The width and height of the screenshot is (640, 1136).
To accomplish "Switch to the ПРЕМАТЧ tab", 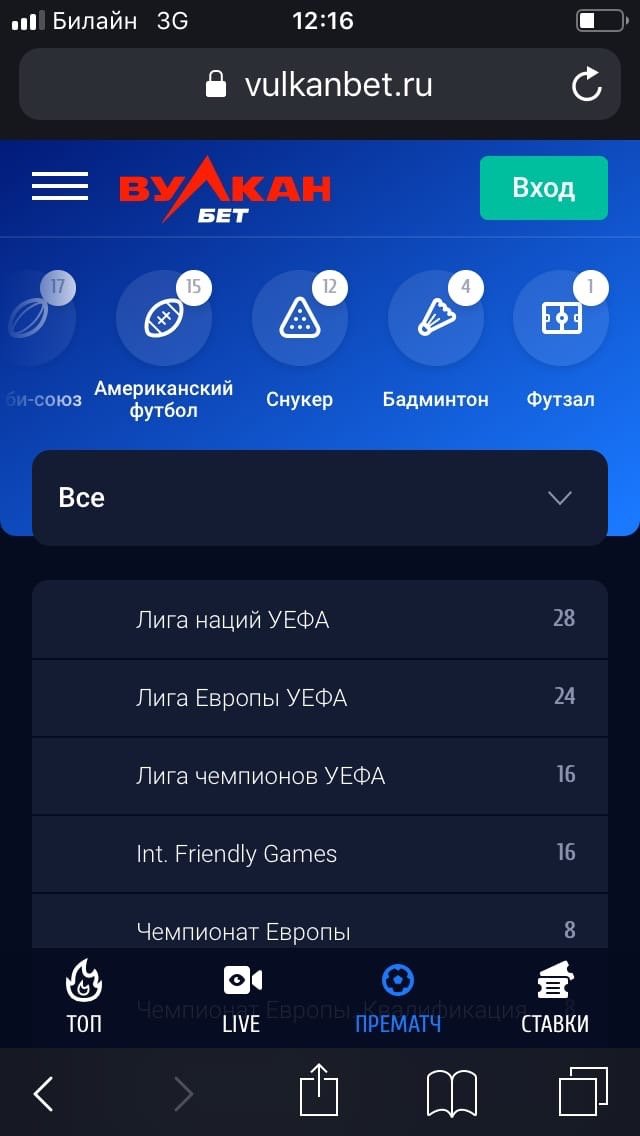I will coord(398,995).
